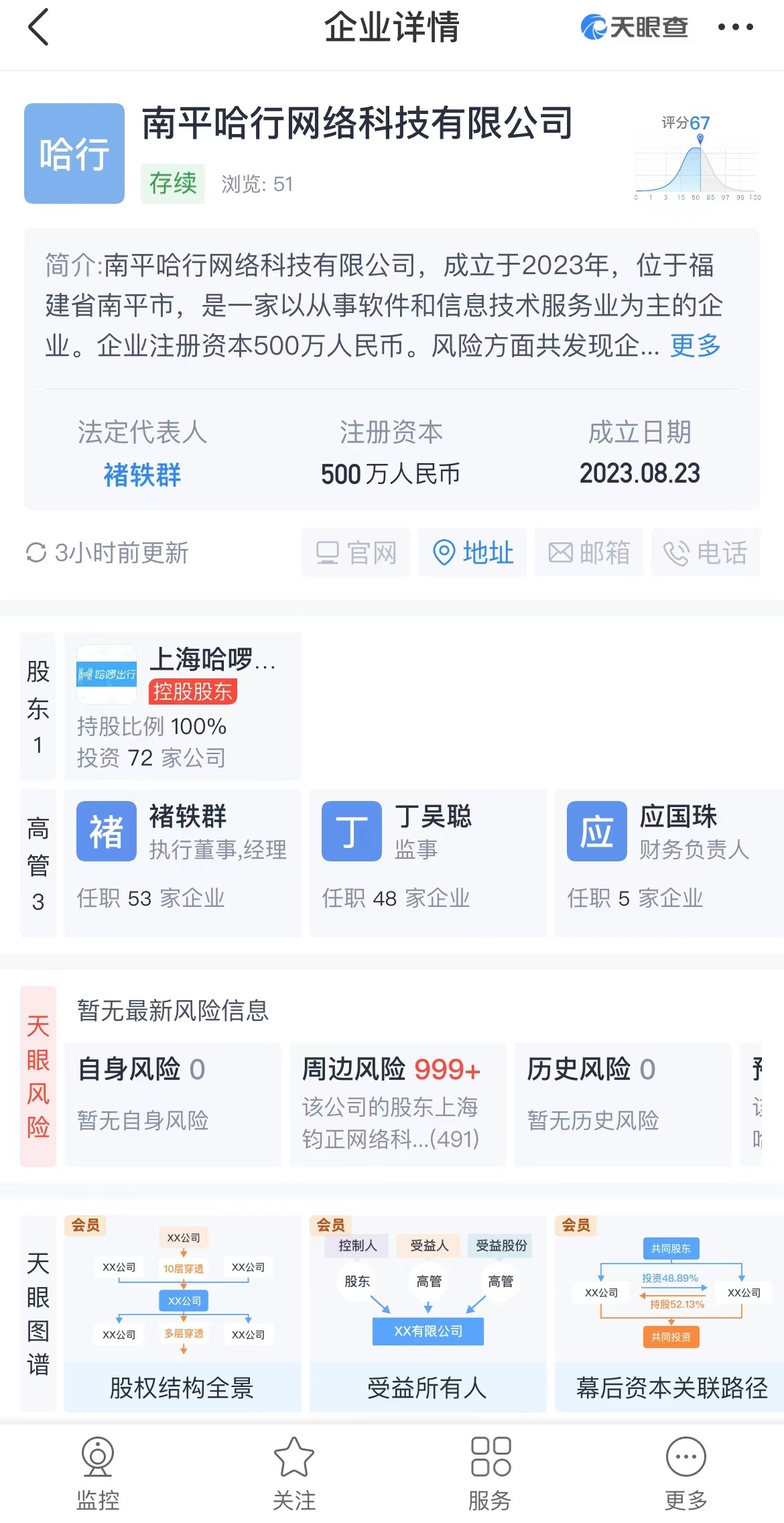Tap the 电话 phone button
This screenshot has width=784, height=1523.
click(706, 552)
